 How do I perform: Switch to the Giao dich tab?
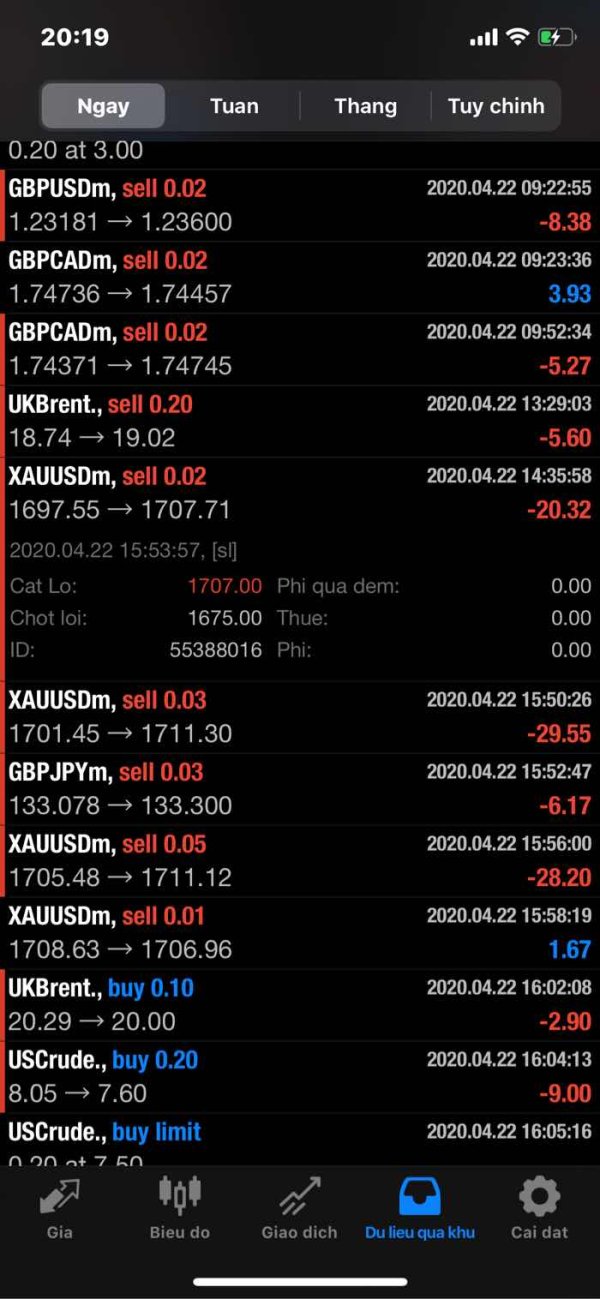[300, 1208]
